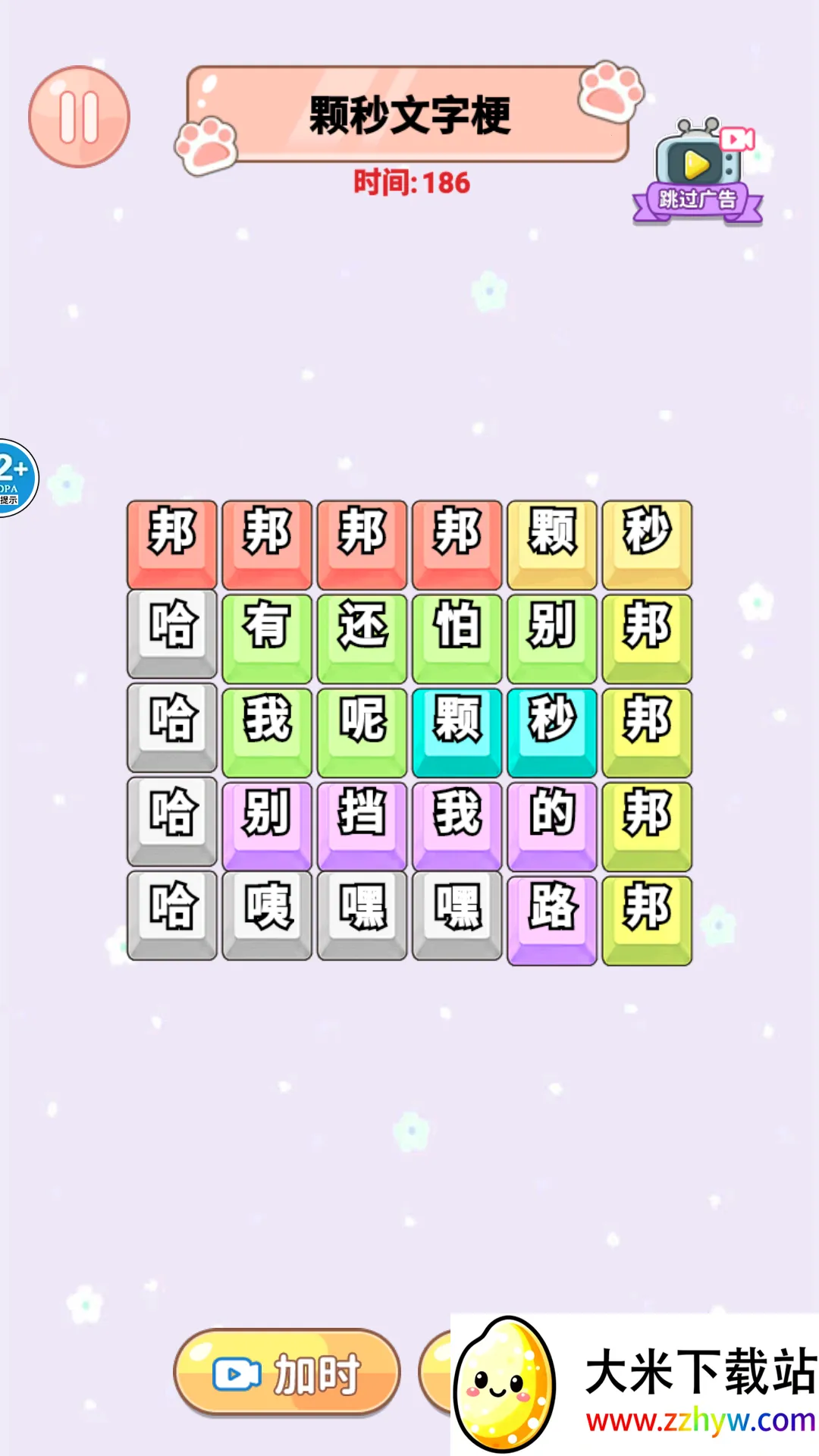This screenshot has height=1456, width=819.
Task: Tap the green 还 tile
Action: pyautogui.click(x=362, y=637)
